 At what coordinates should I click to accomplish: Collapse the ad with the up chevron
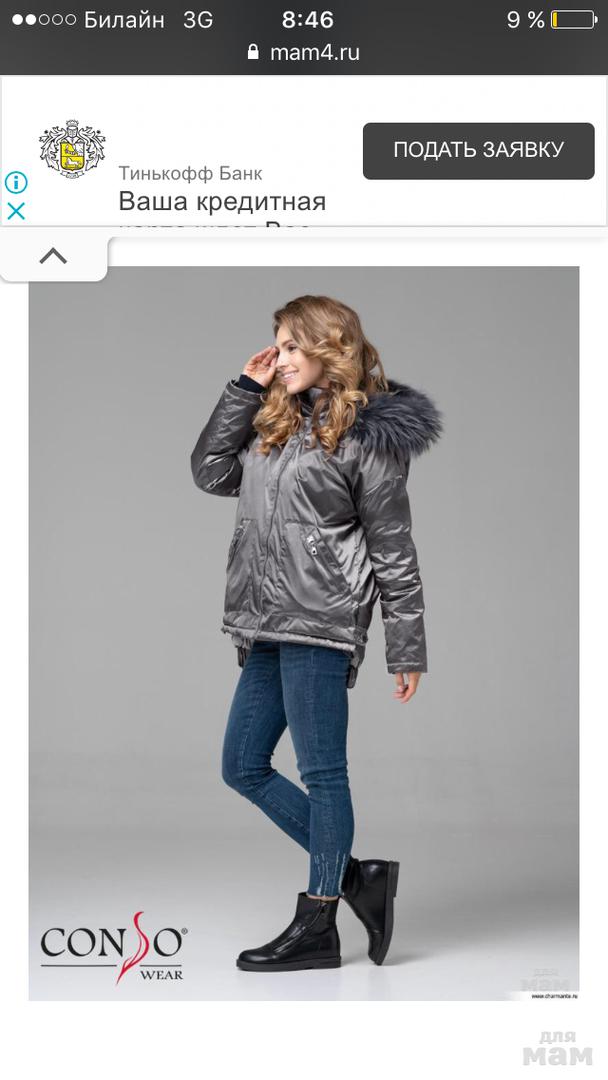[x=53, y=256]
